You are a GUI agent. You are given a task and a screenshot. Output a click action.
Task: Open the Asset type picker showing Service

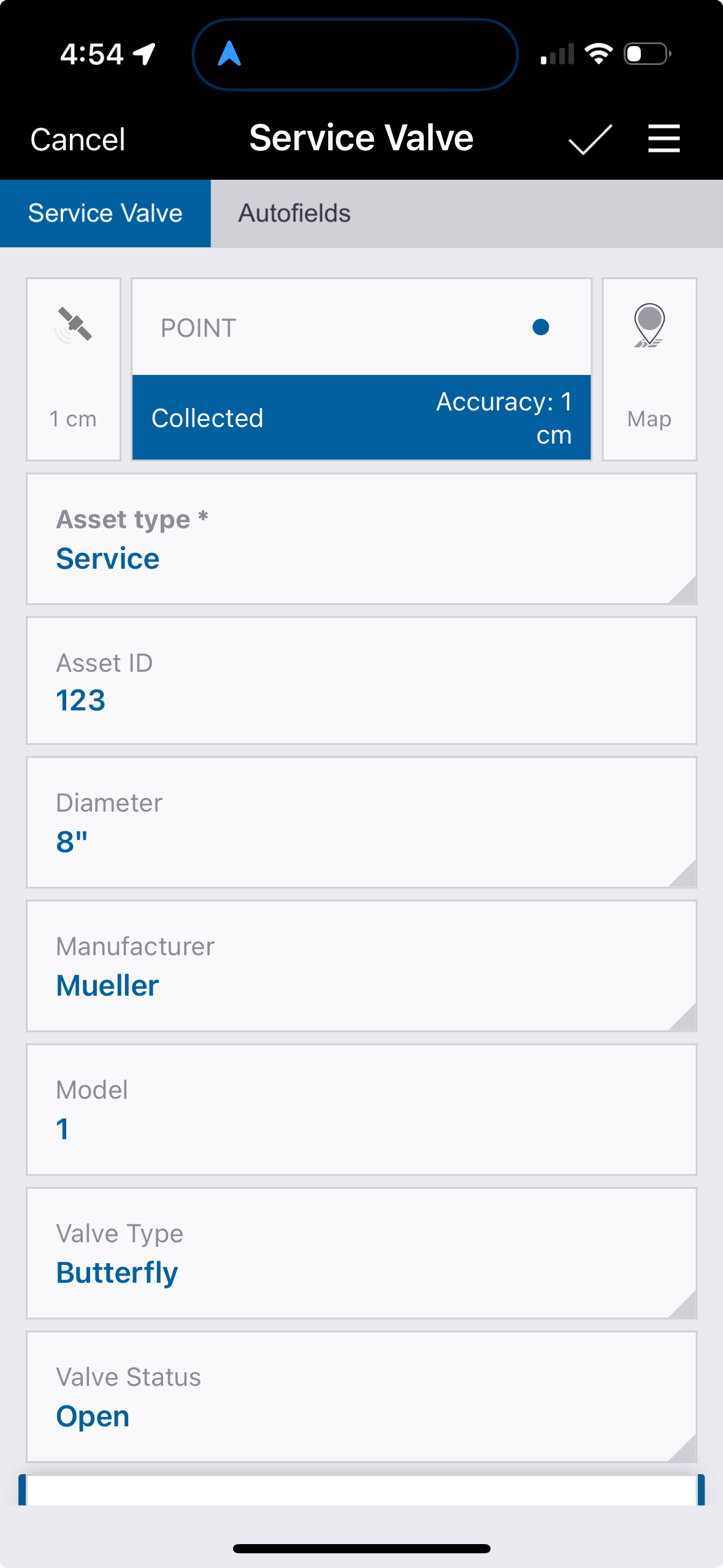pos(361,539)
